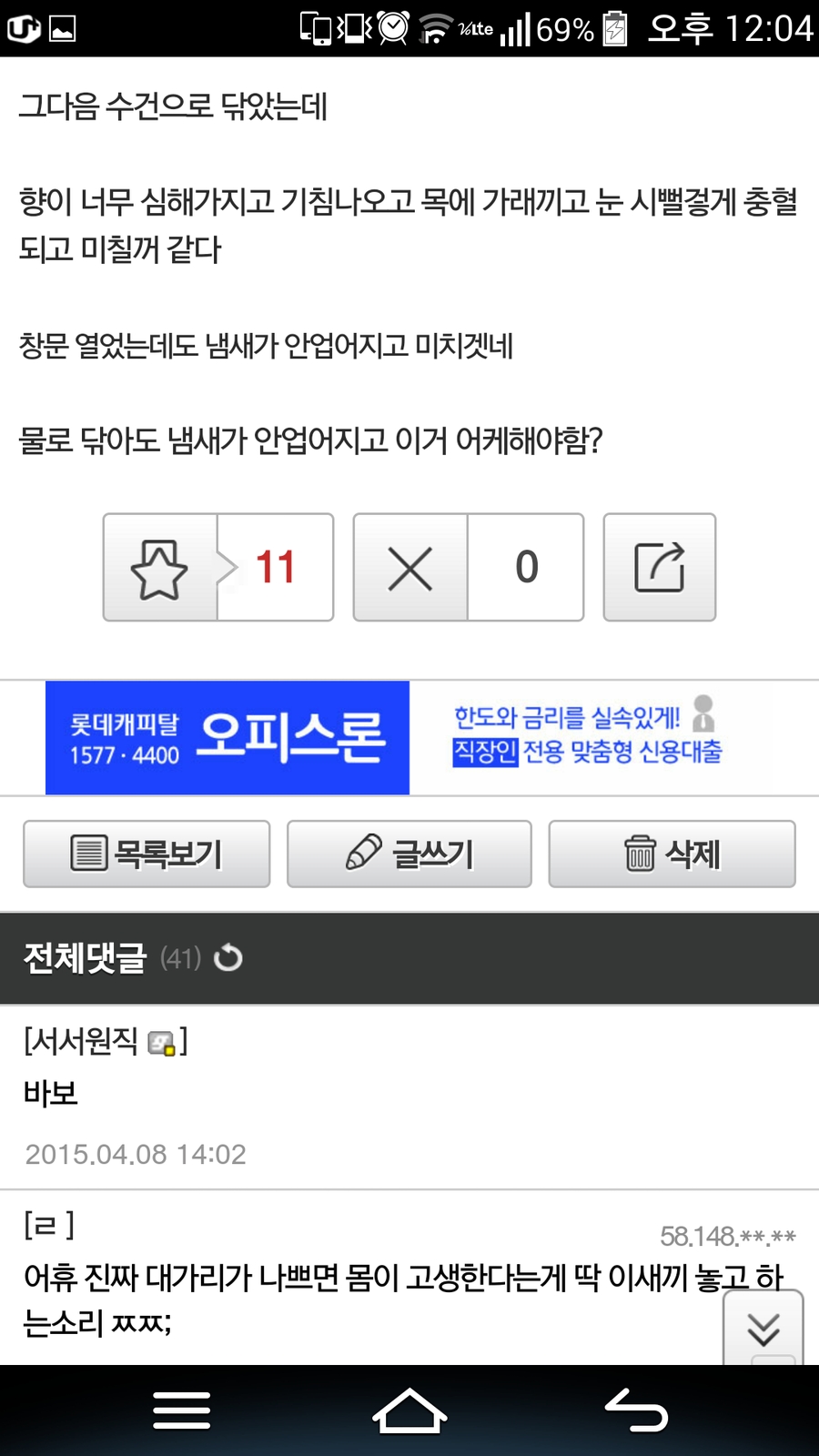Viewport: 819px width, 1456px height.
Task: Recommend this post with the star button
Action: point(160,568)
